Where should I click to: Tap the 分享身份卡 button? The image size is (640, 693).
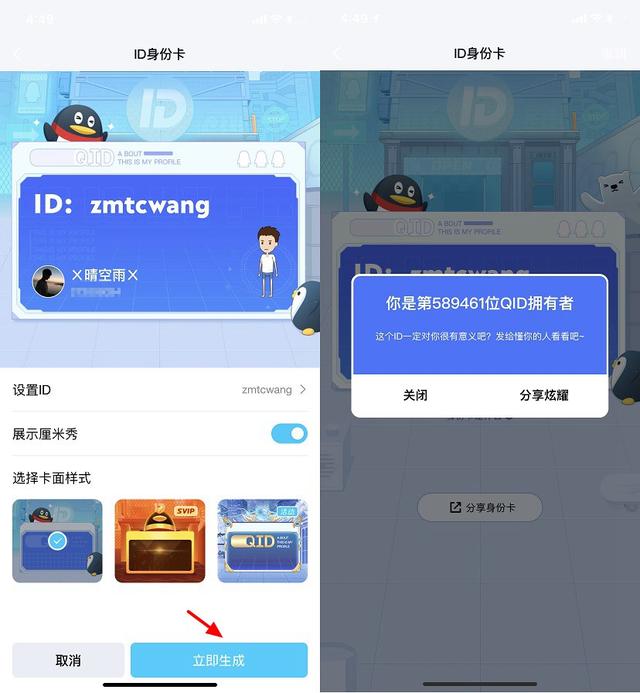coord(480,507)
